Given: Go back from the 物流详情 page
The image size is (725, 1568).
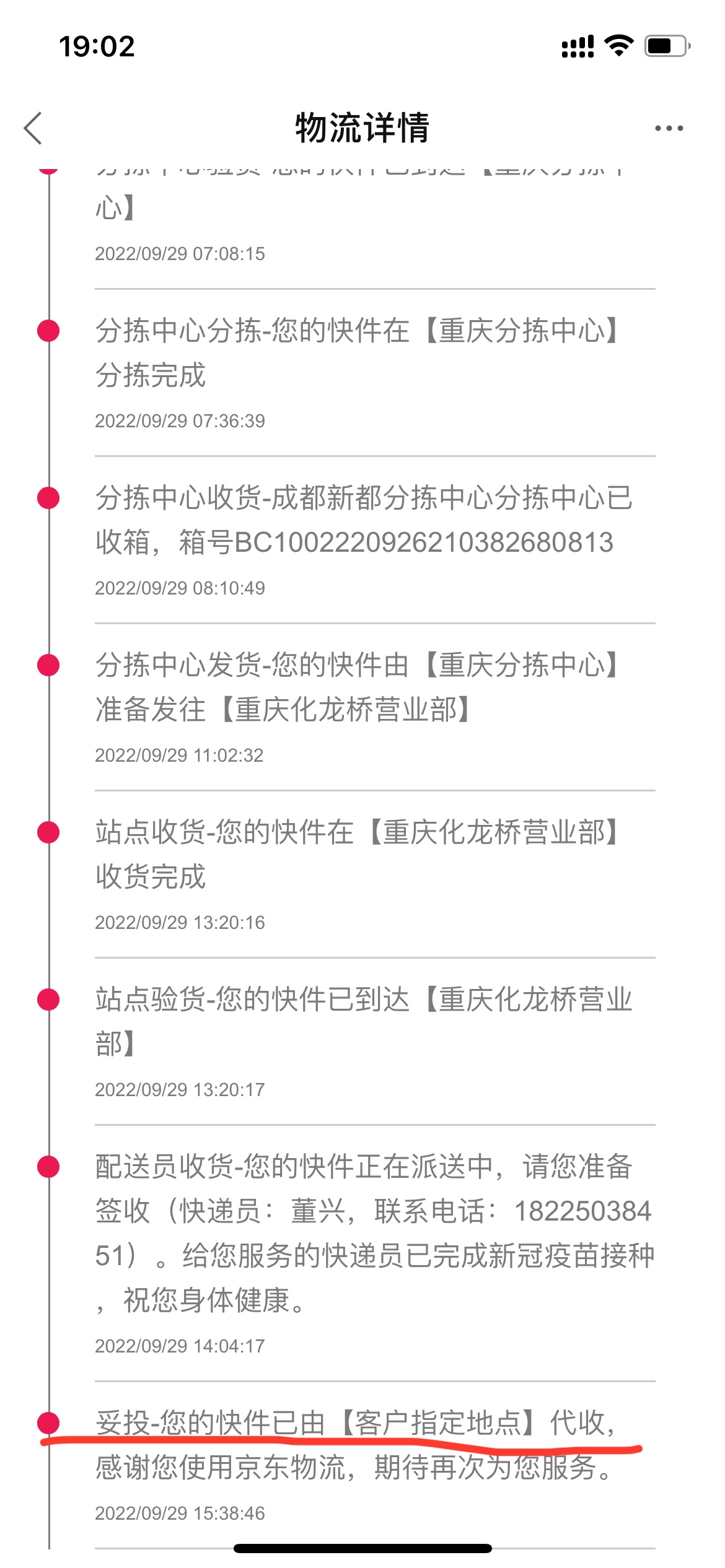Looking at the screenshot, I should [x=33, y=128].
